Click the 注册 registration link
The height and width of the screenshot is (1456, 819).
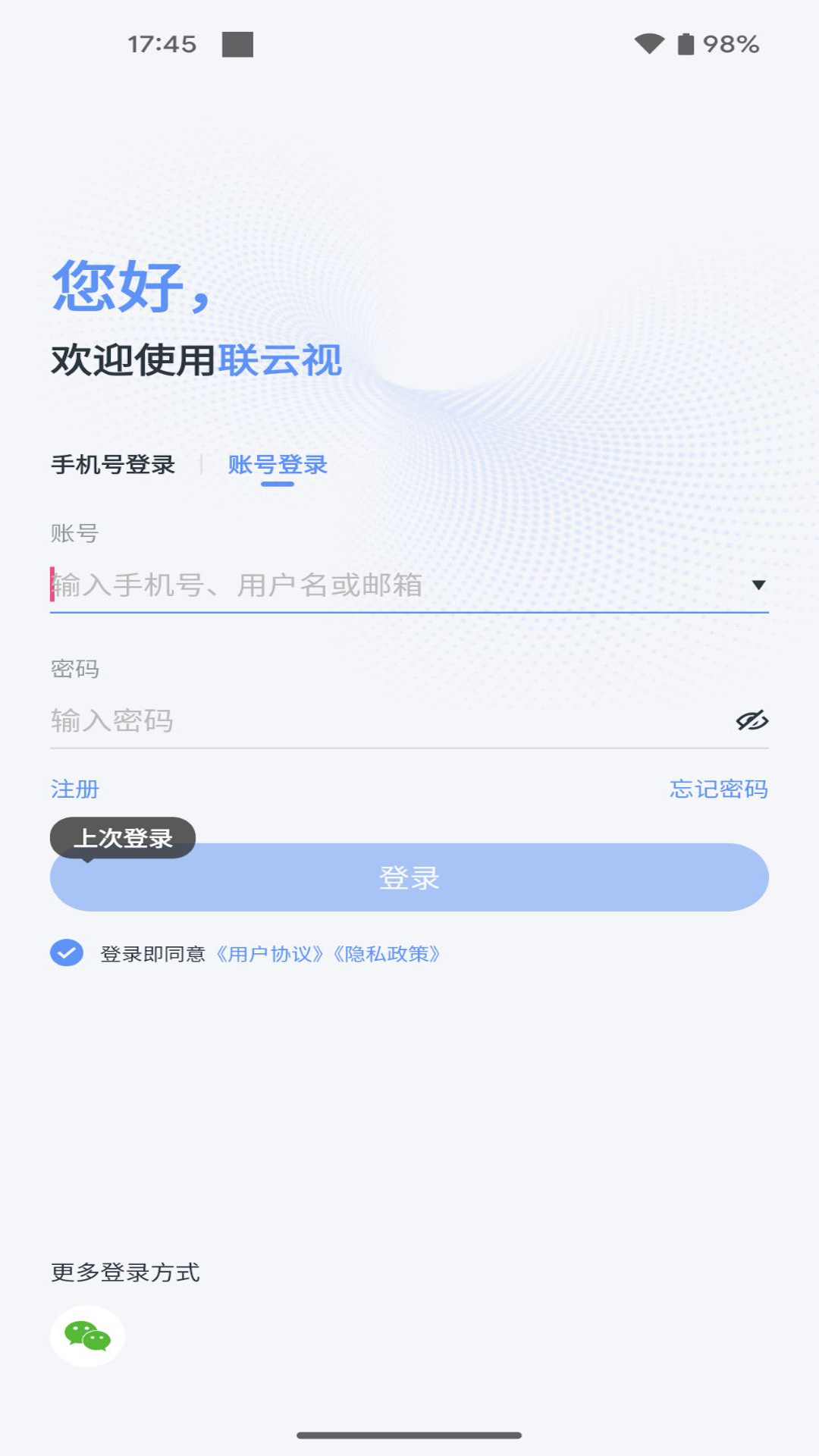point(73,790)
